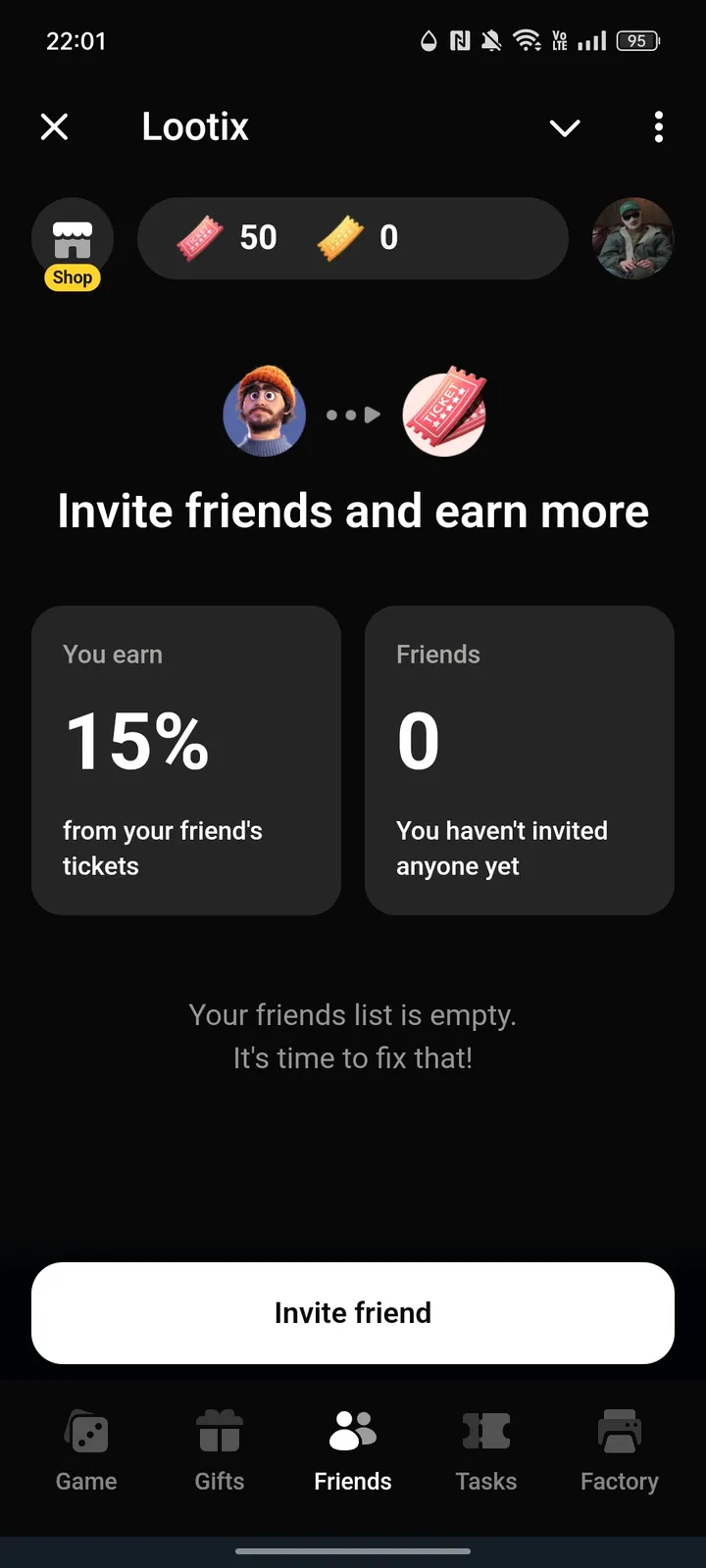
Task: Close the Lootix mini app
Action: point(55,126)
